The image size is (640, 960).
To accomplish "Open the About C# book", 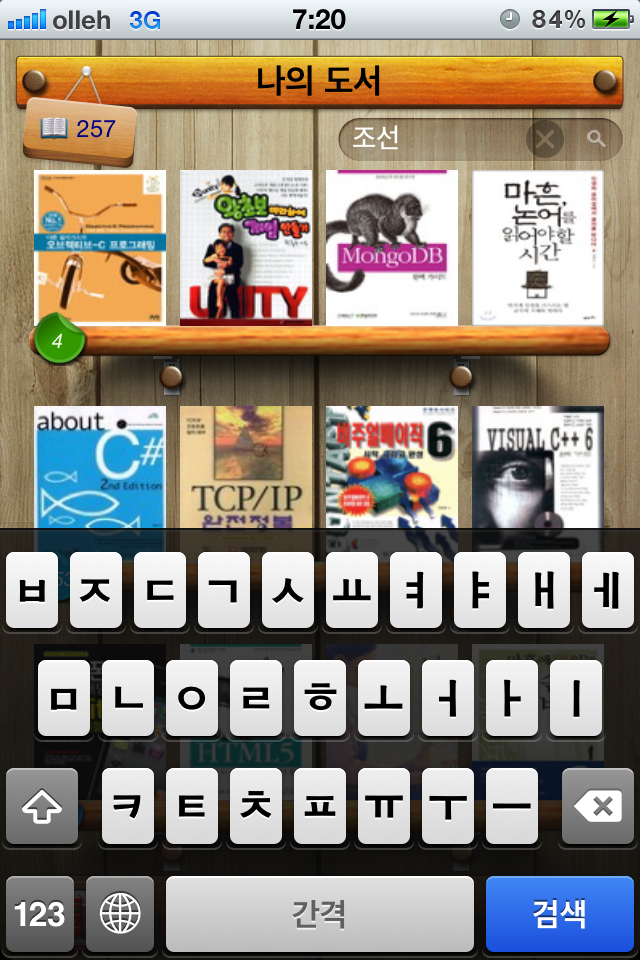I will (99, 466).
